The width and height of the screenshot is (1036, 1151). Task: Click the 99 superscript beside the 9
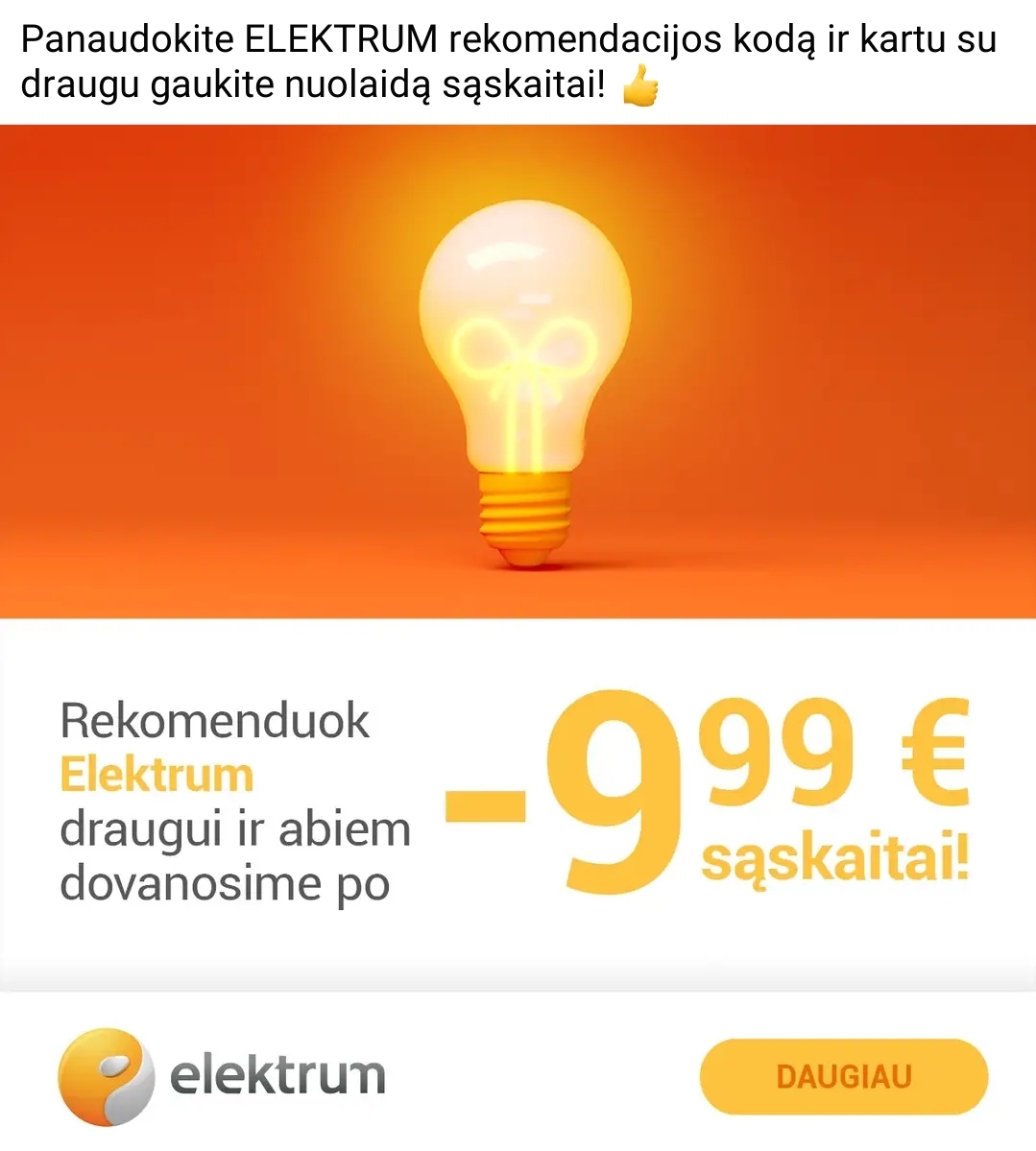pos(778,749)
